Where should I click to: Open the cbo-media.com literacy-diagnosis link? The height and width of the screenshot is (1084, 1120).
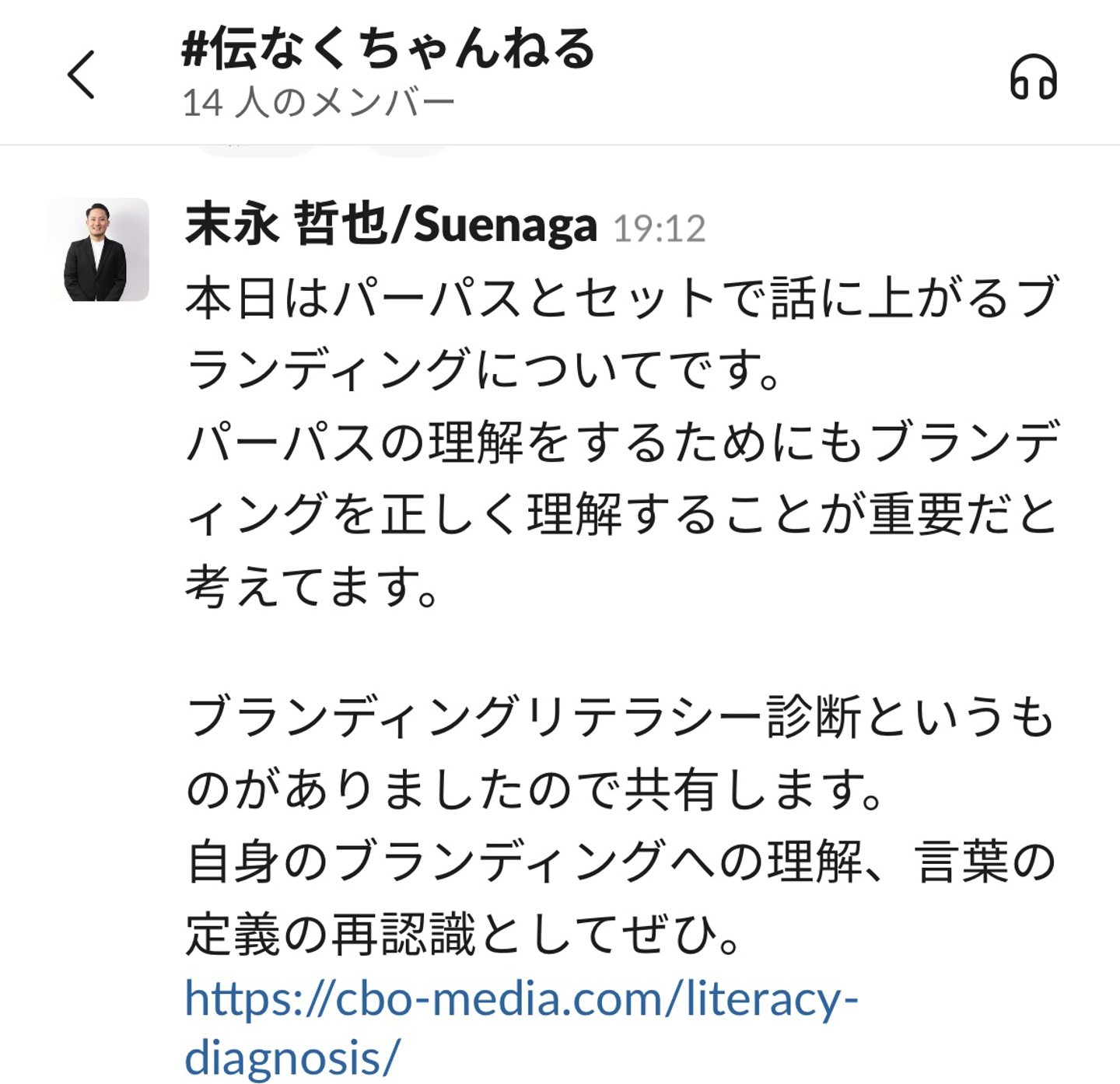520,998
